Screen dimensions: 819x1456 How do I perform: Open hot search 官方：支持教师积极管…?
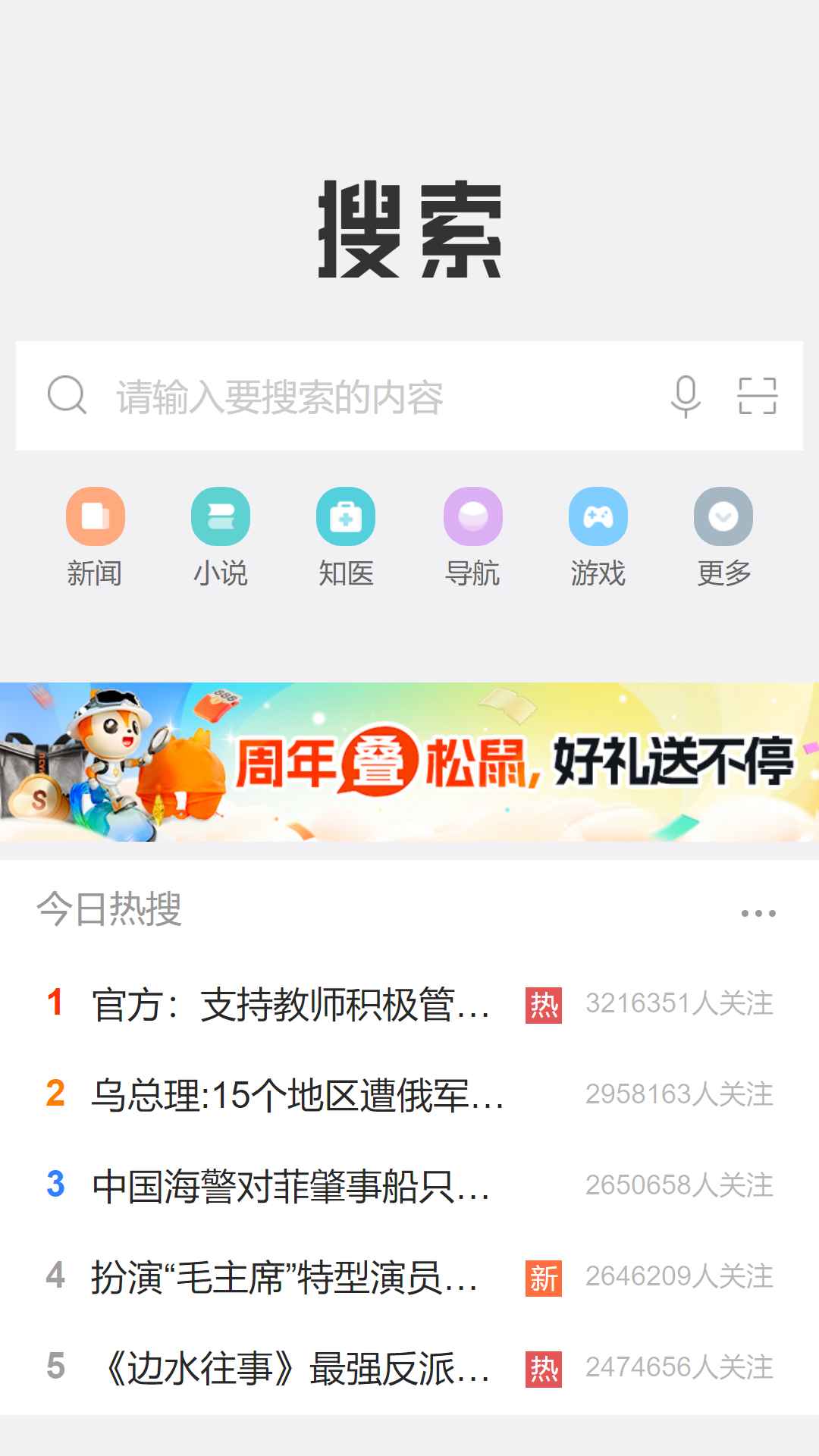pos(292,1004)
